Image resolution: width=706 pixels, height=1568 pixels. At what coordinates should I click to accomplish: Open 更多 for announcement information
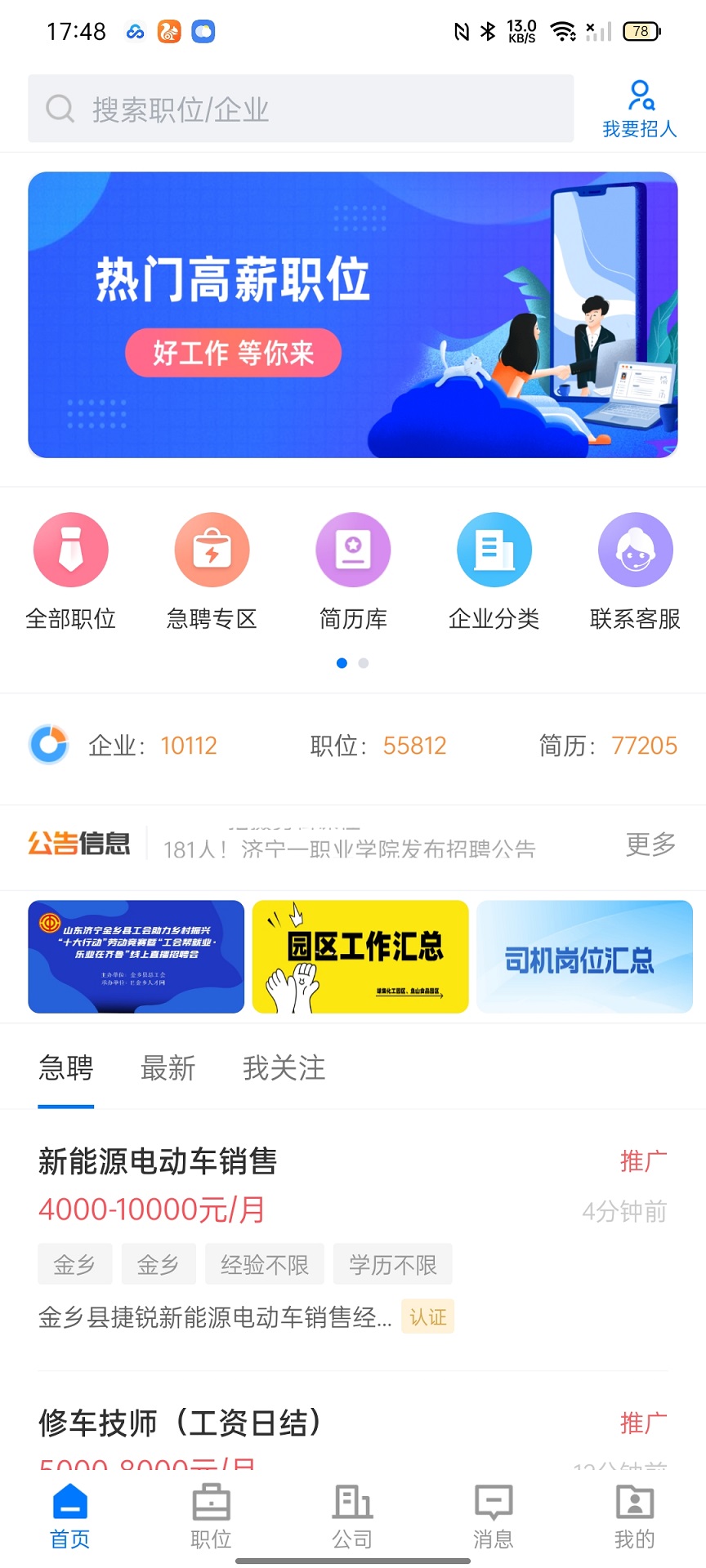649,846
